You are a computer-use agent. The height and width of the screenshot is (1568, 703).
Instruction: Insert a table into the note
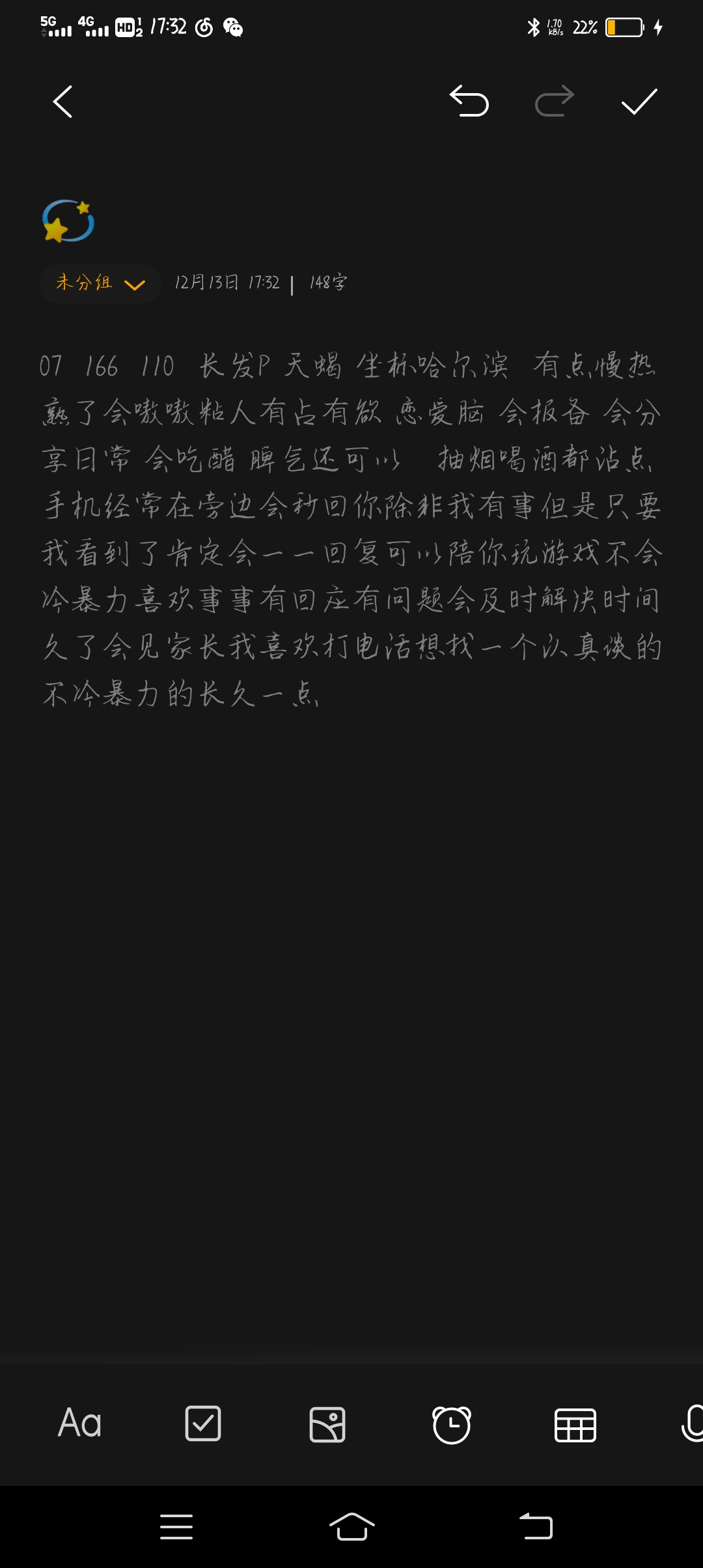pyautogui.click(x=575, y=1425)
